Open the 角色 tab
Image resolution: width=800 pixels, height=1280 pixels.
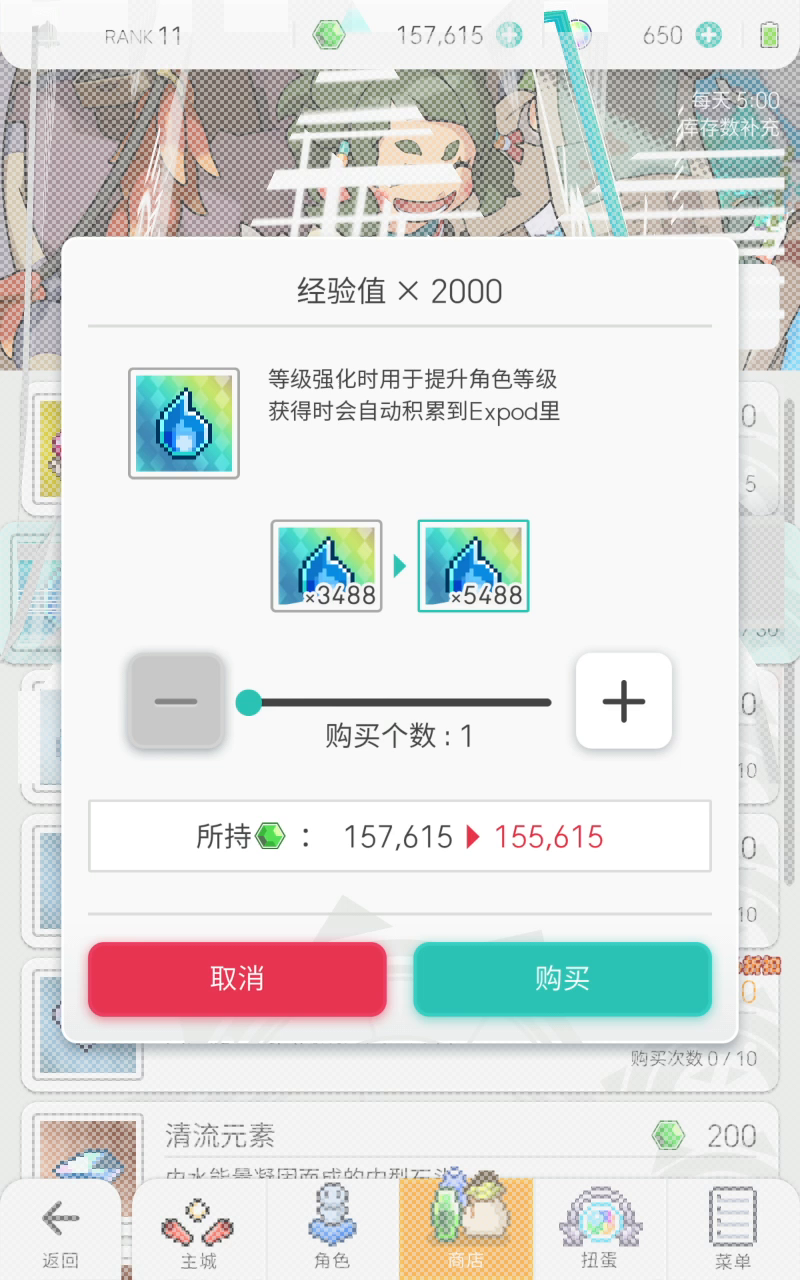pos(332,1232)
